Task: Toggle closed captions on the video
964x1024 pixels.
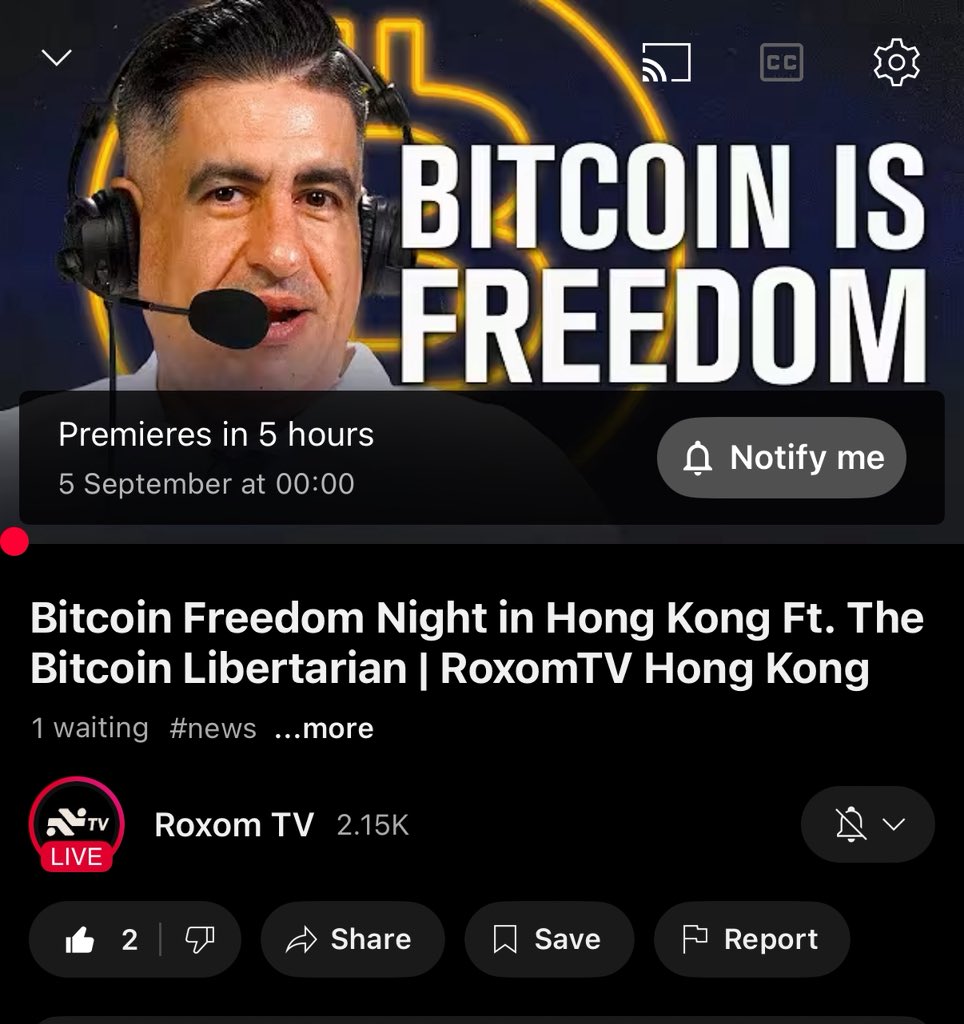Action: tap(781, 63)
